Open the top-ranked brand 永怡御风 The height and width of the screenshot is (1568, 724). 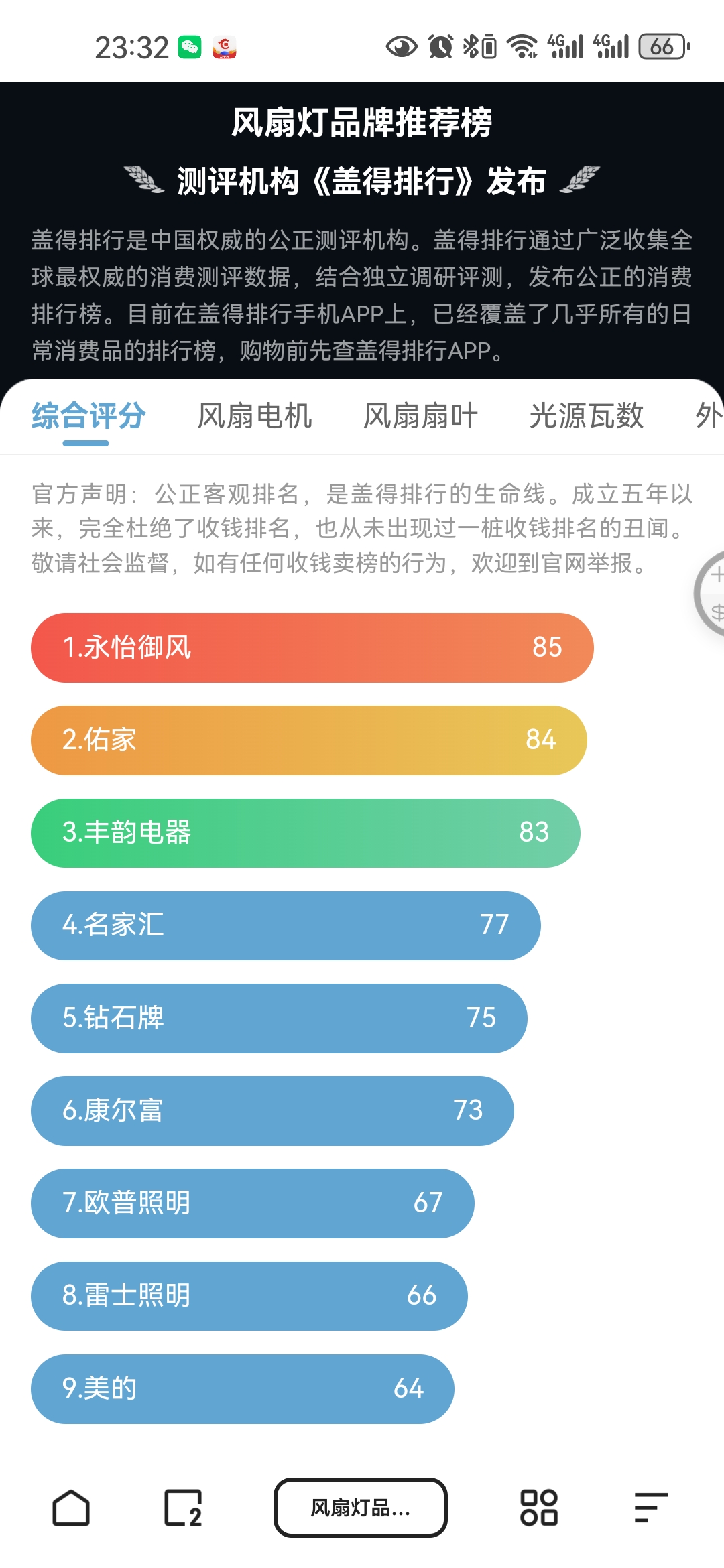pyautogui.click(x=312, y=648)
